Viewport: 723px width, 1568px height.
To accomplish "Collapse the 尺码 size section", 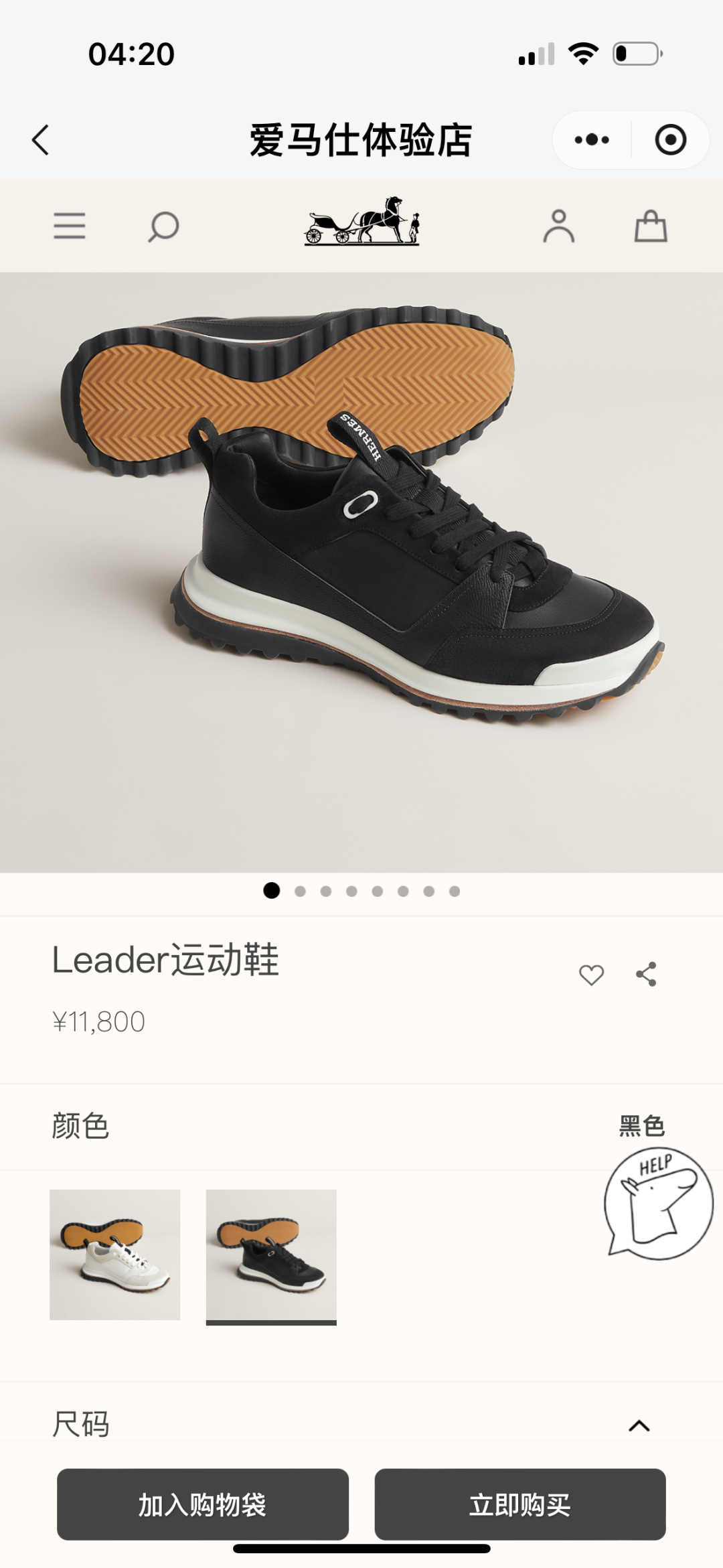I will tap(639, 1425).
